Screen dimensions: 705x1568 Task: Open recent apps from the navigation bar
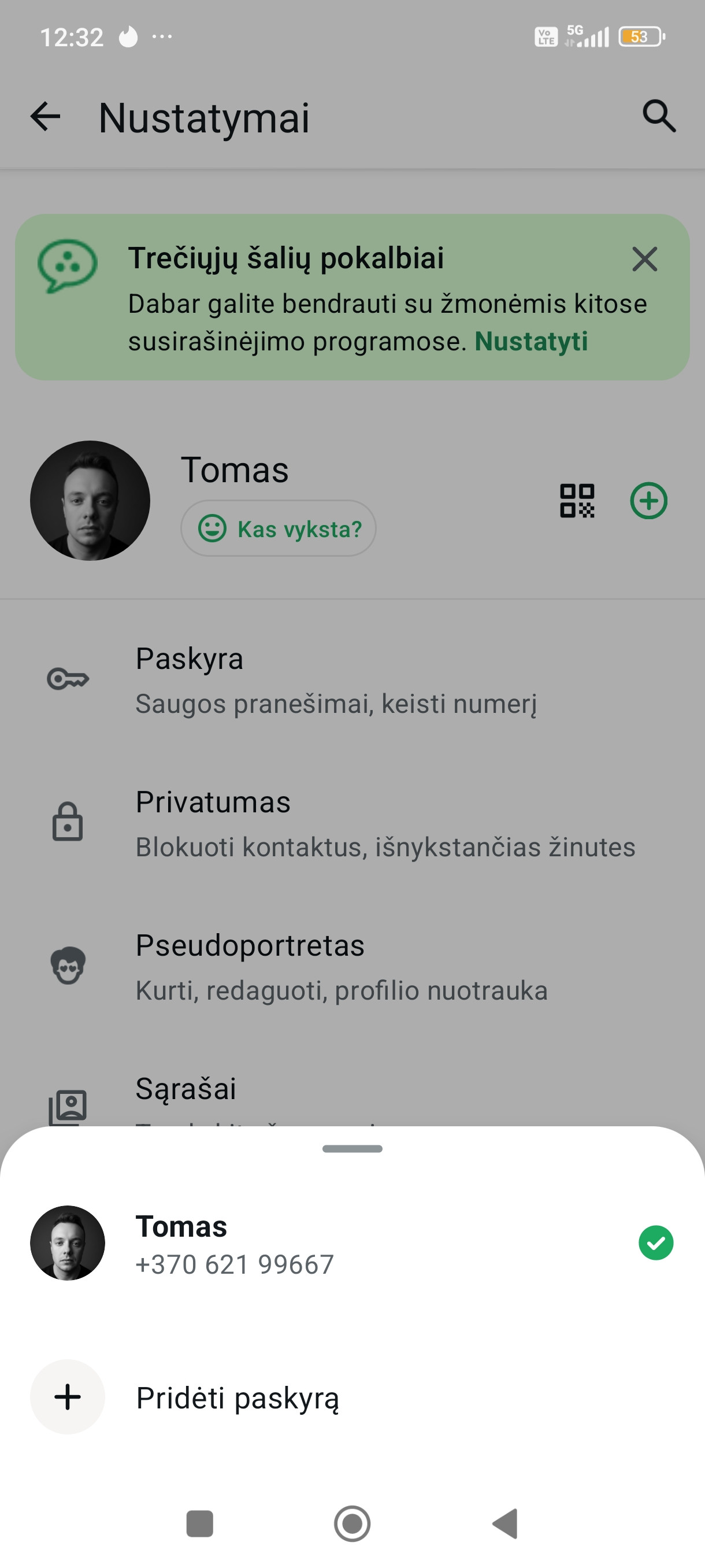click(199, 1523)
